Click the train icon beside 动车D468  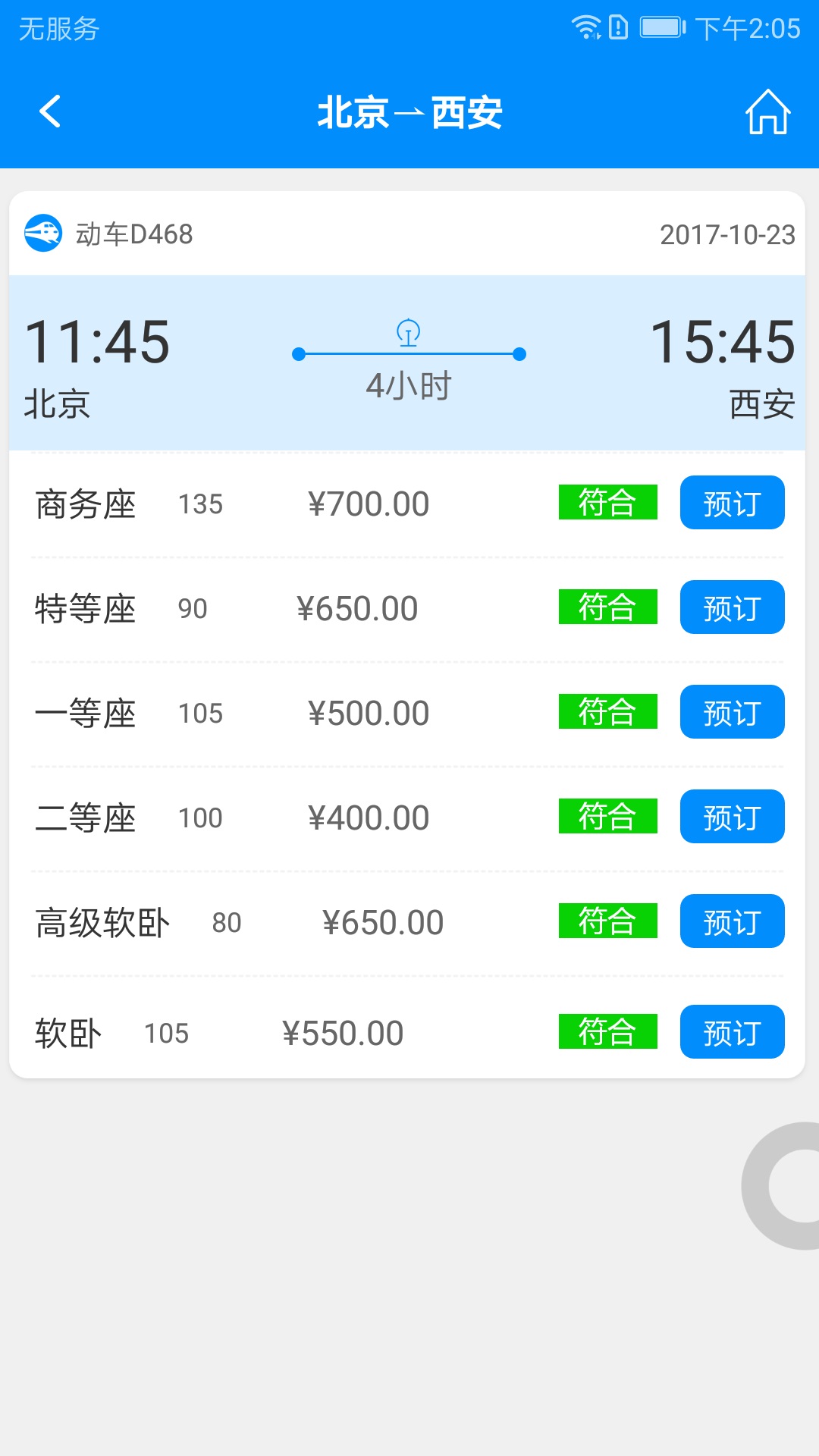click(43, 234)
